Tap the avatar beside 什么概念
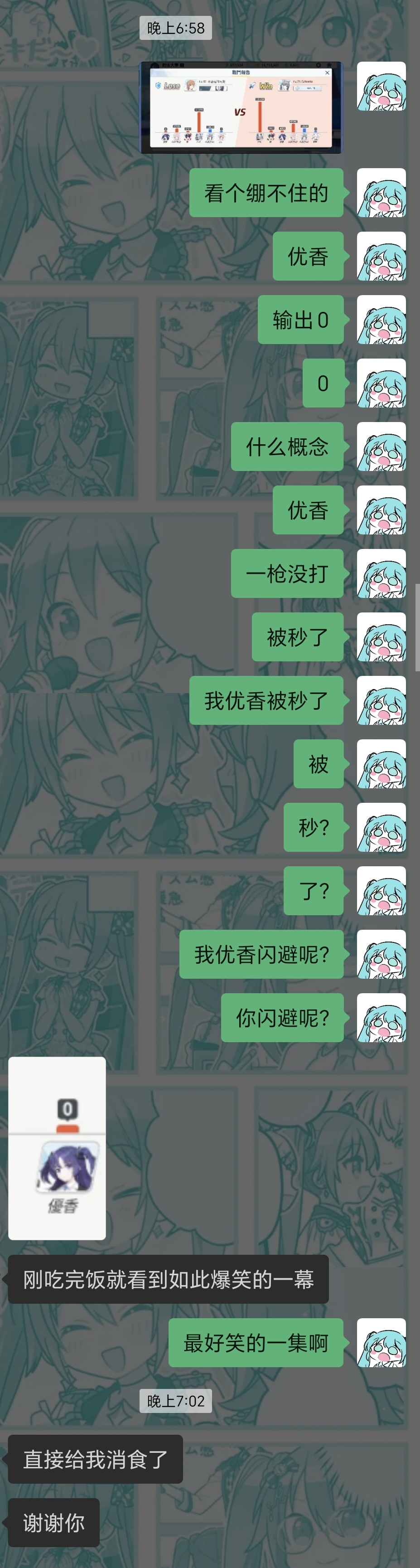Viewport: 420px width, 1568px height. (381, 447)
